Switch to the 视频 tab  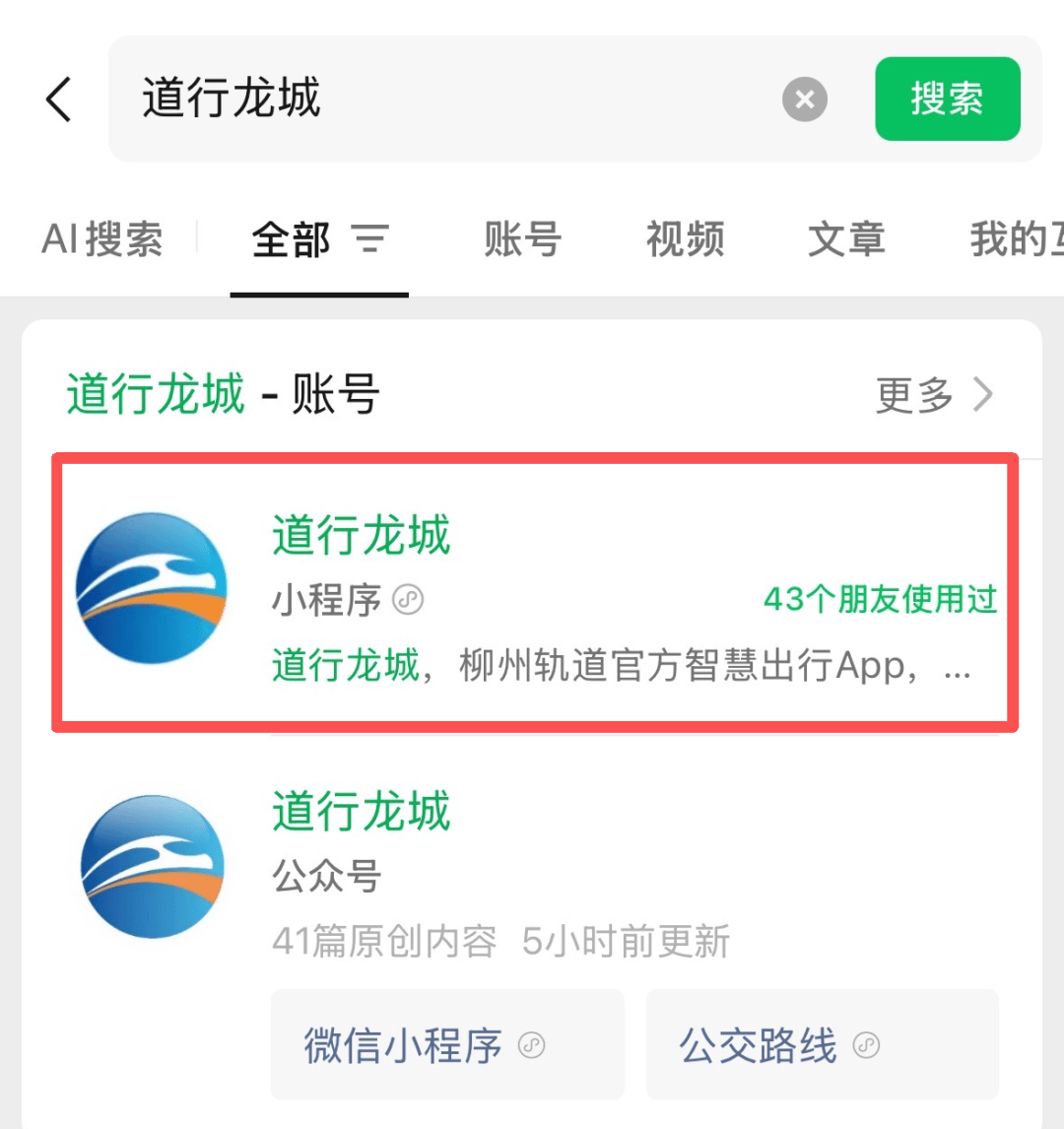[685, 239]
